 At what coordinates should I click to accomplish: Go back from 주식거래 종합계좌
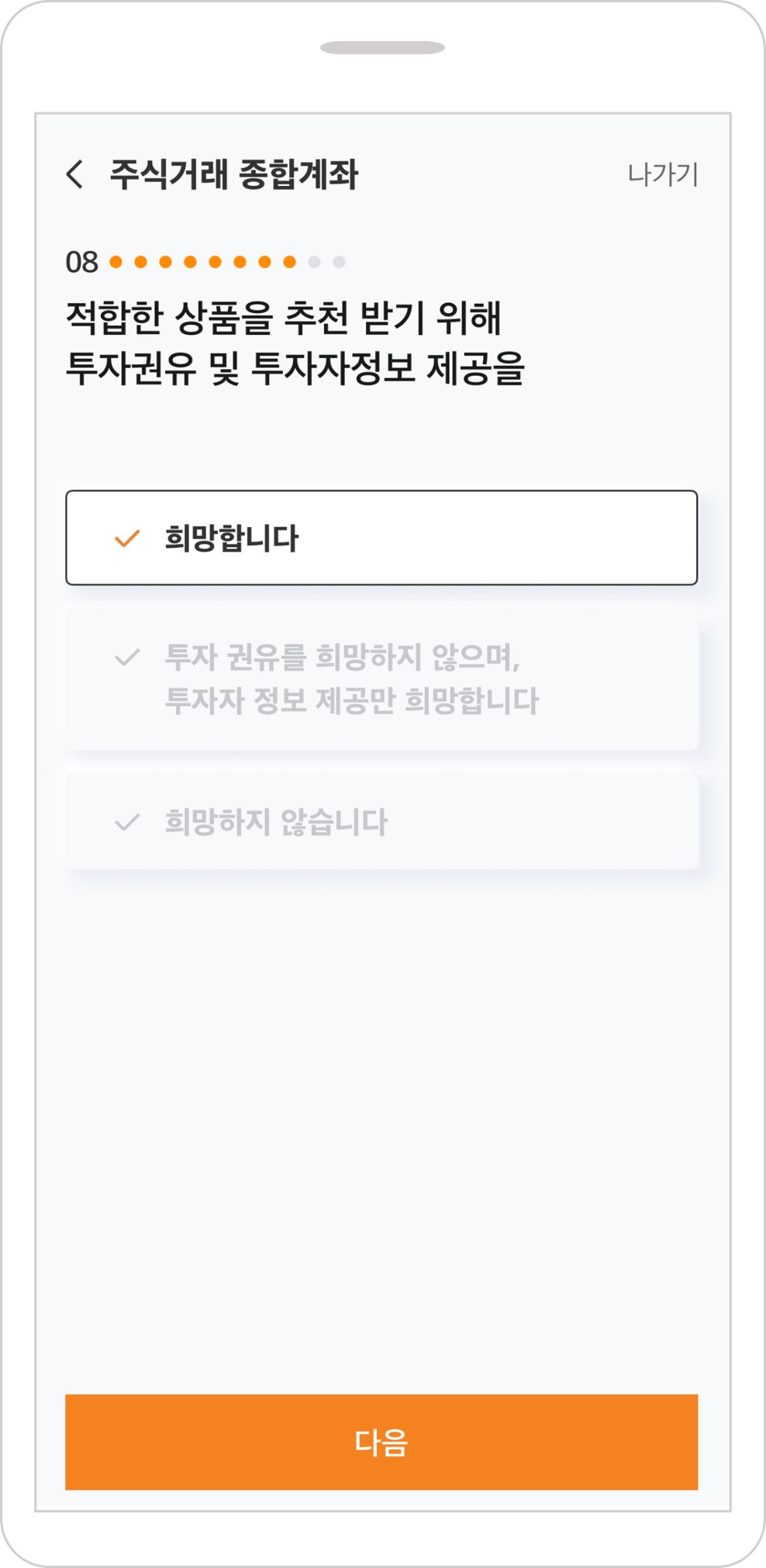coord(75,174)
